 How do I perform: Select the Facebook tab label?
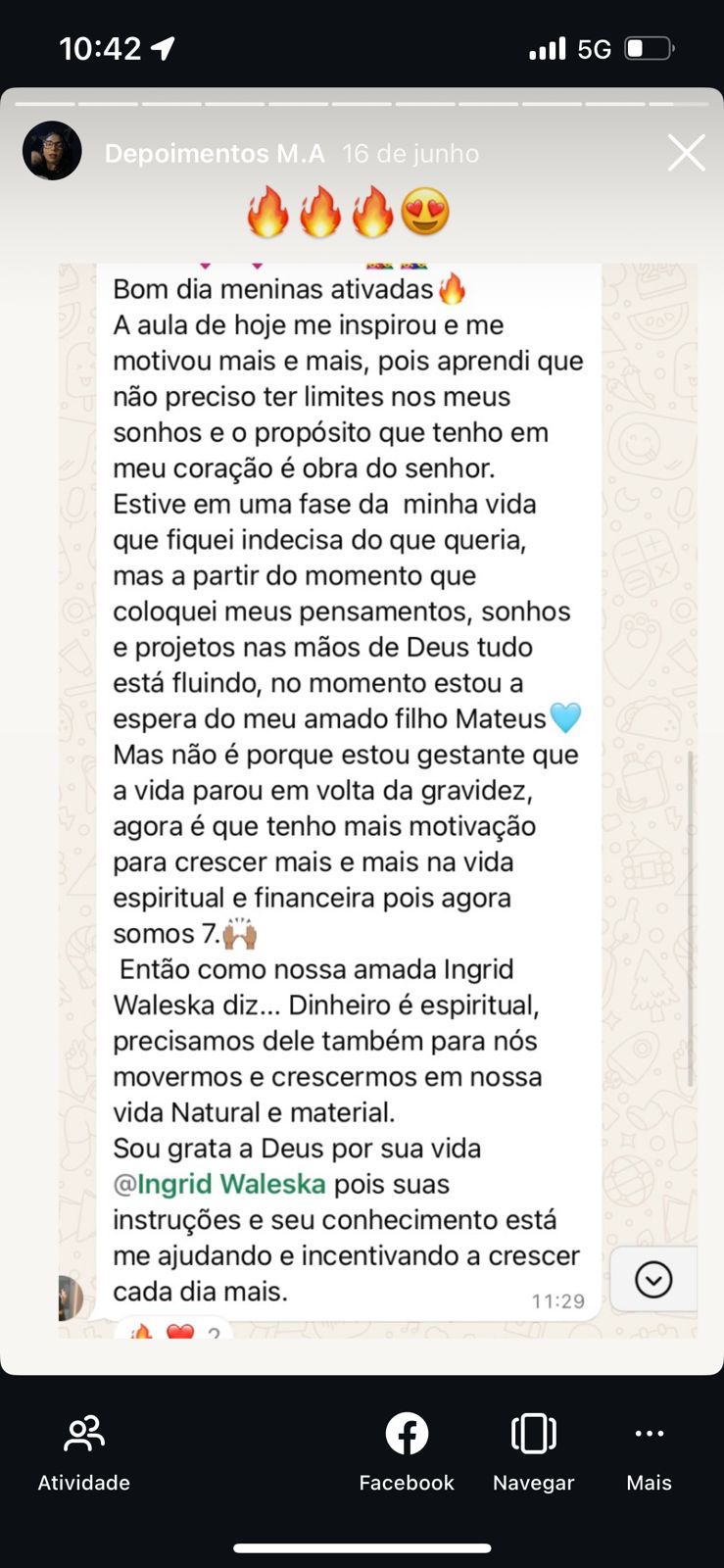coord(406,1483)
